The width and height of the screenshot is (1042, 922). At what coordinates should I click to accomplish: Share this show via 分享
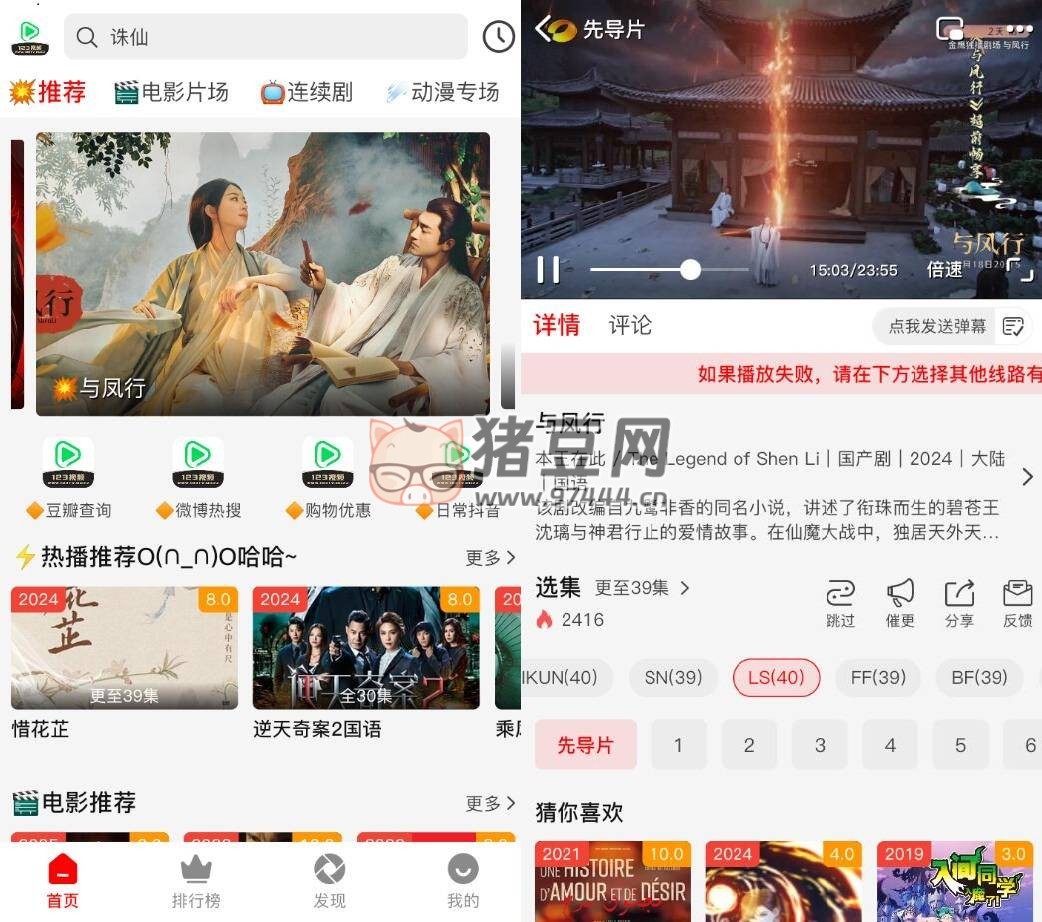[x=959, y=602]
